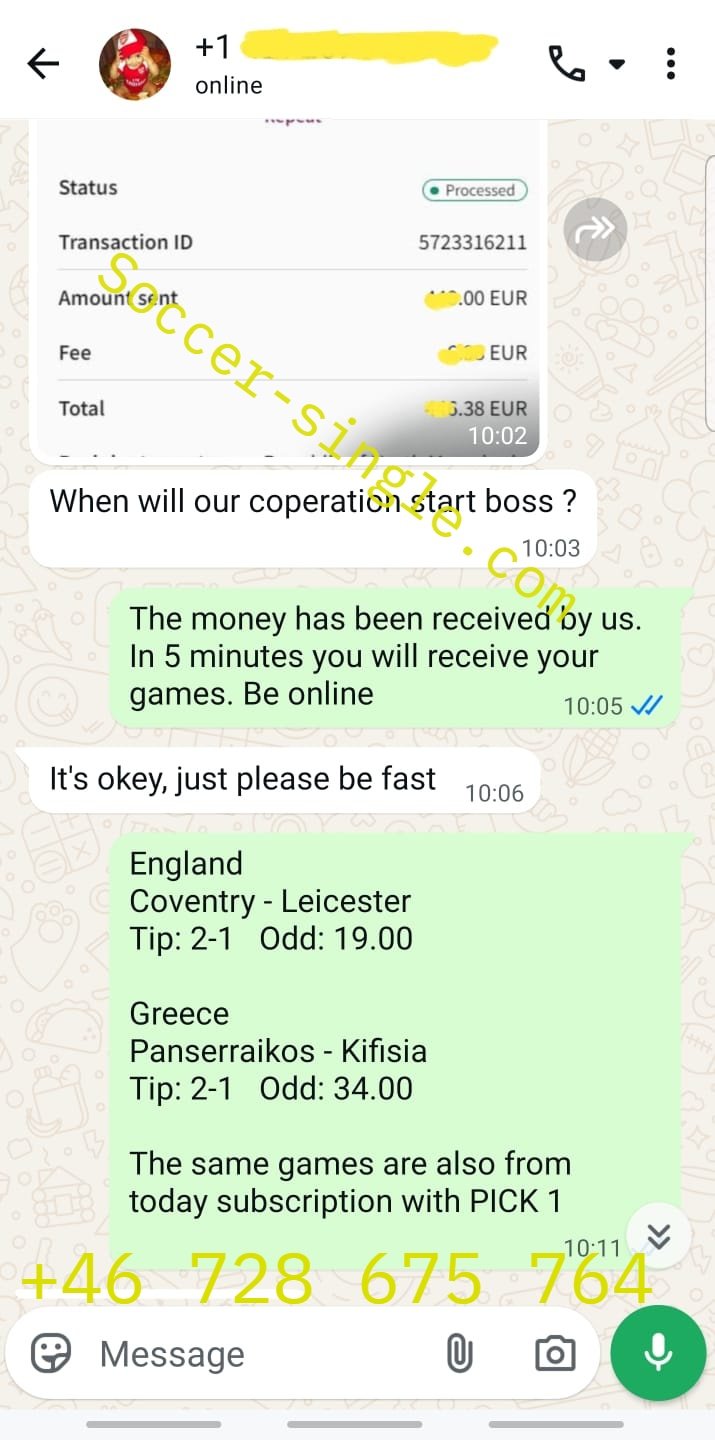Attach a file with the paperclip
This screenshot has height=1440, width=715.
(459, 1354)
